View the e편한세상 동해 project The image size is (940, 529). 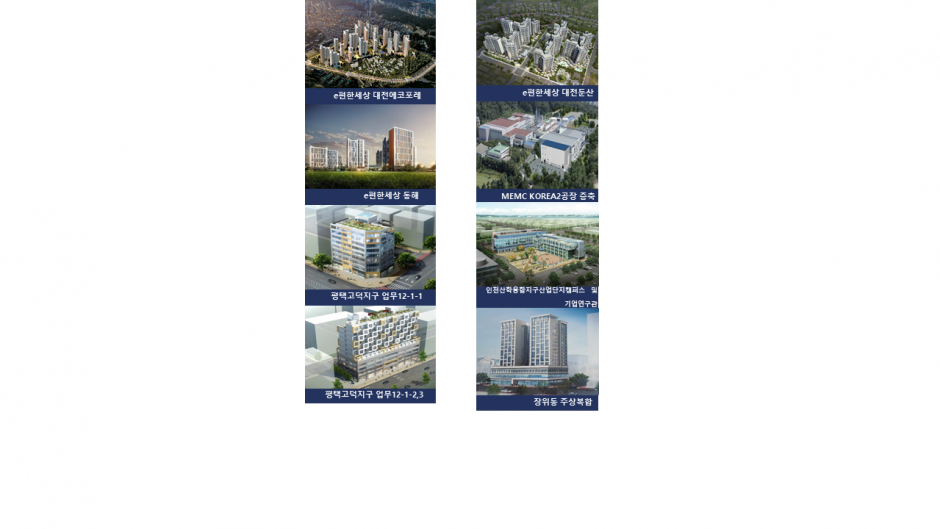pos(370,152)
